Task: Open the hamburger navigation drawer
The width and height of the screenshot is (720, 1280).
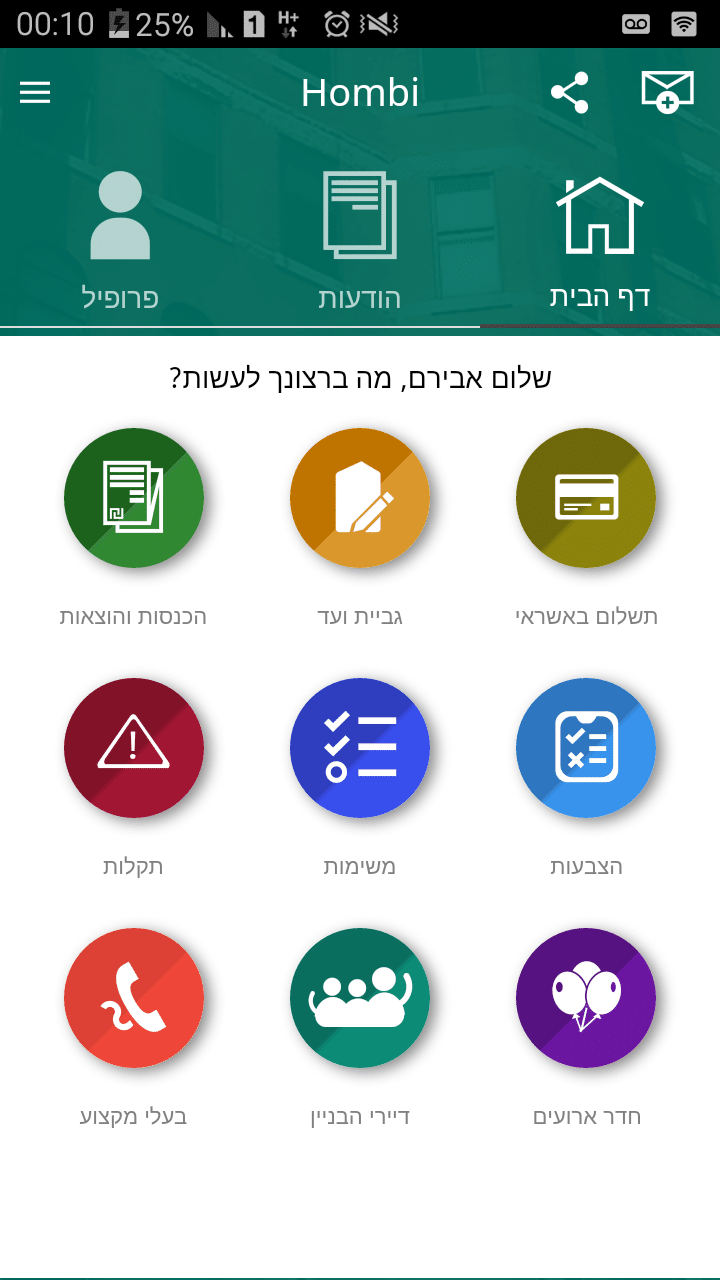Action: [35, 93]
